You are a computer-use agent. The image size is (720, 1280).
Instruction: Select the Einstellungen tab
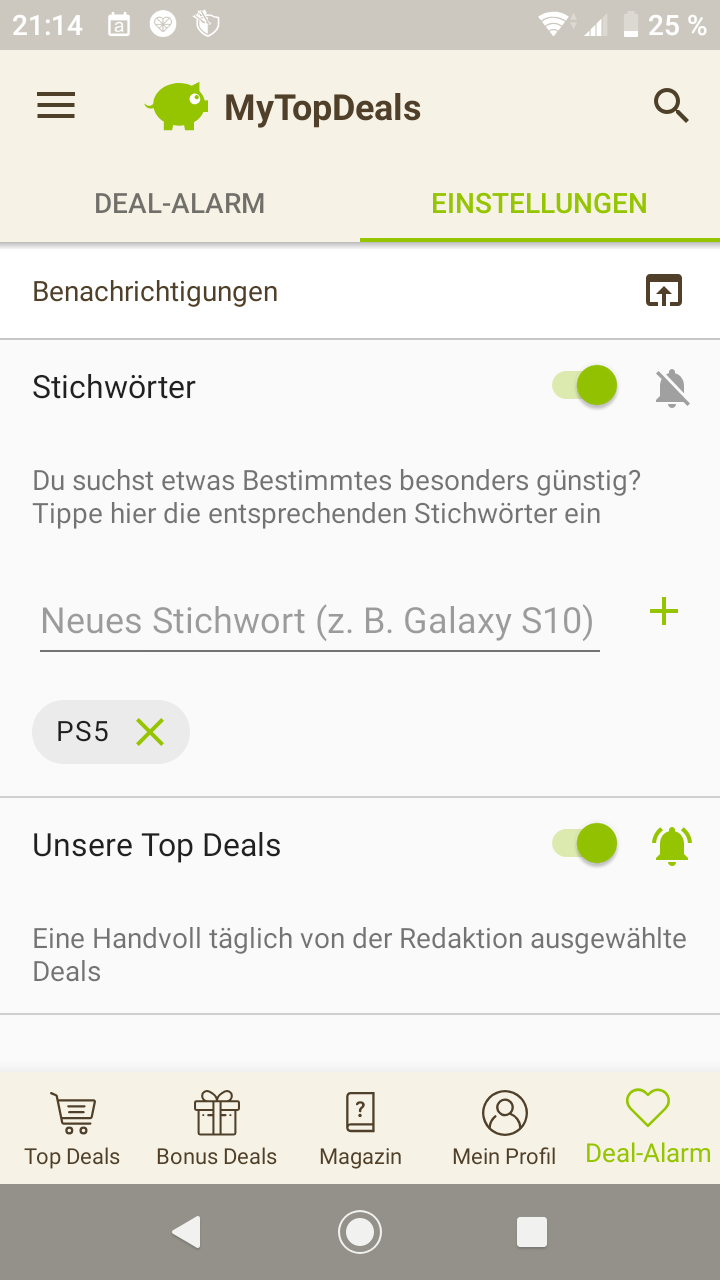540,203
